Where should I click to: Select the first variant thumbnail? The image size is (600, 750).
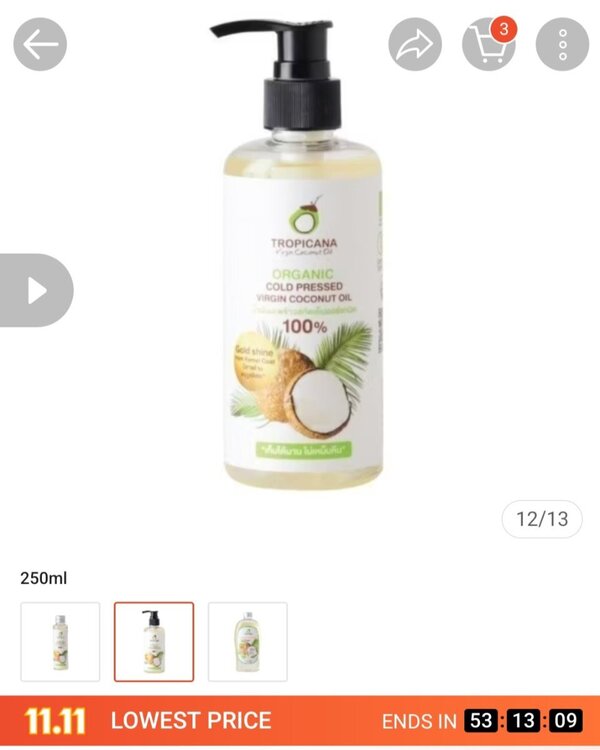pyautogui.click(x=60, y=641)
